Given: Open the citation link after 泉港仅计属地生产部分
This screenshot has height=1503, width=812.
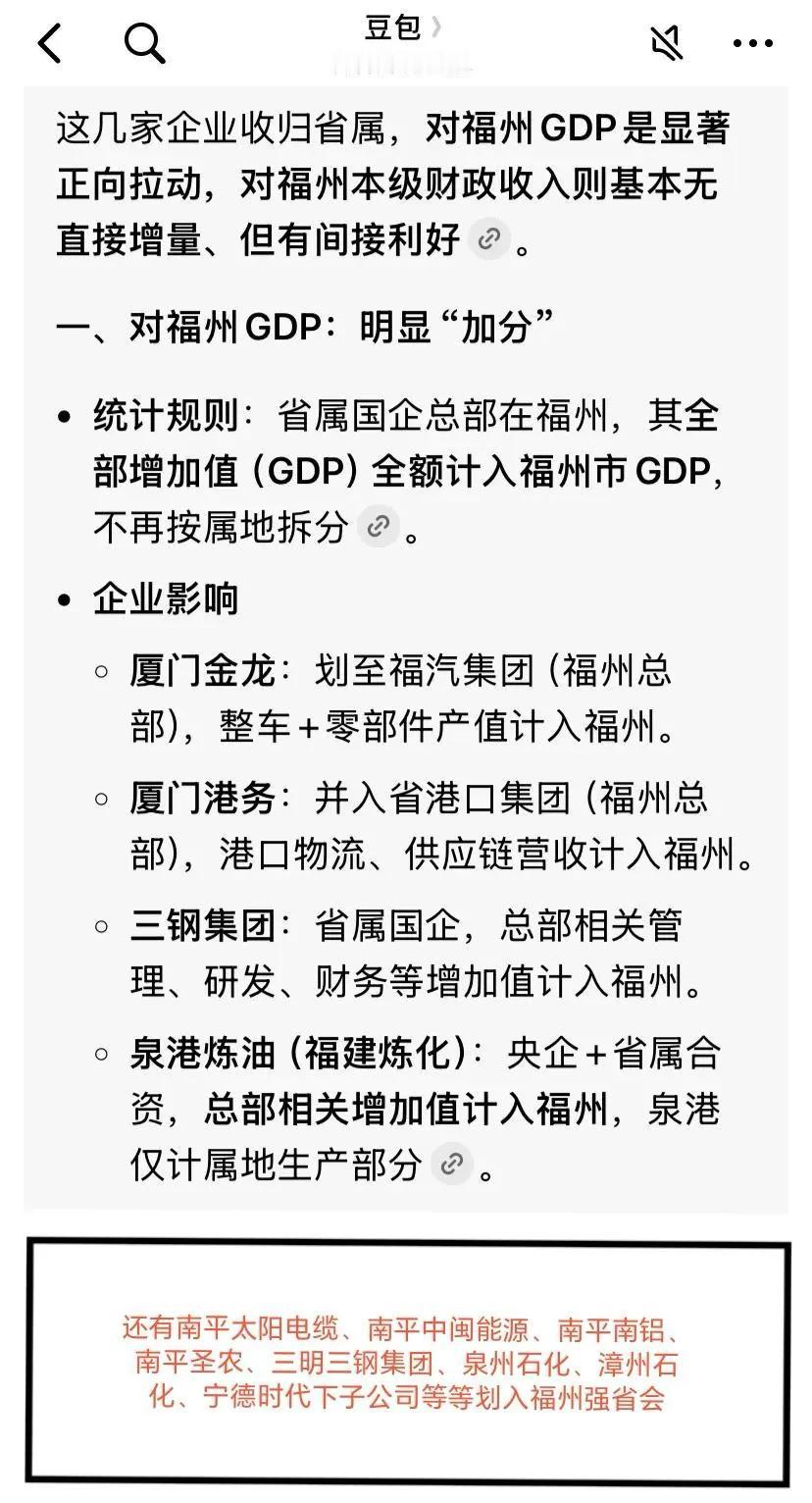Looking at the screenshot, I should coord(451,1166).
